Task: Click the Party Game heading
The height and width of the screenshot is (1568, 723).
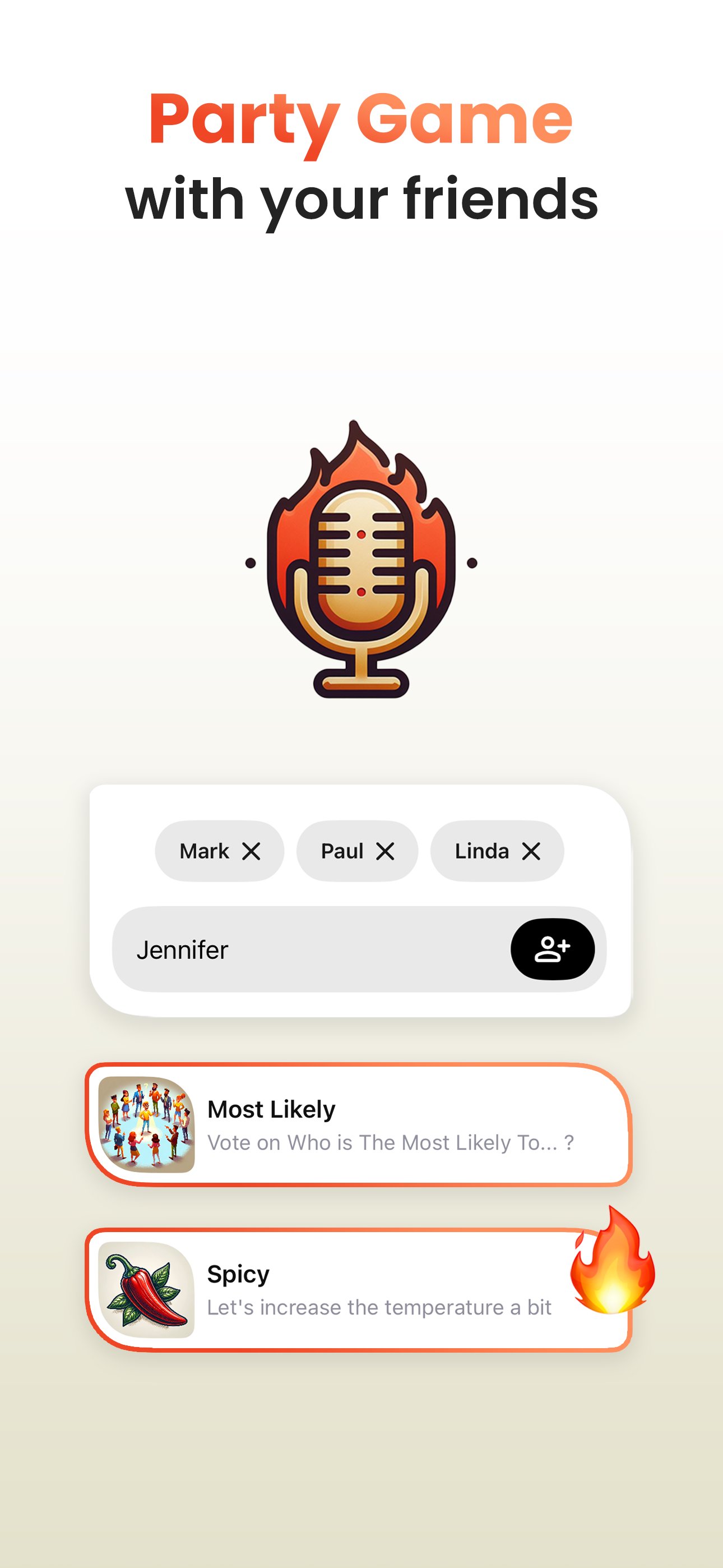Action: 361,119
